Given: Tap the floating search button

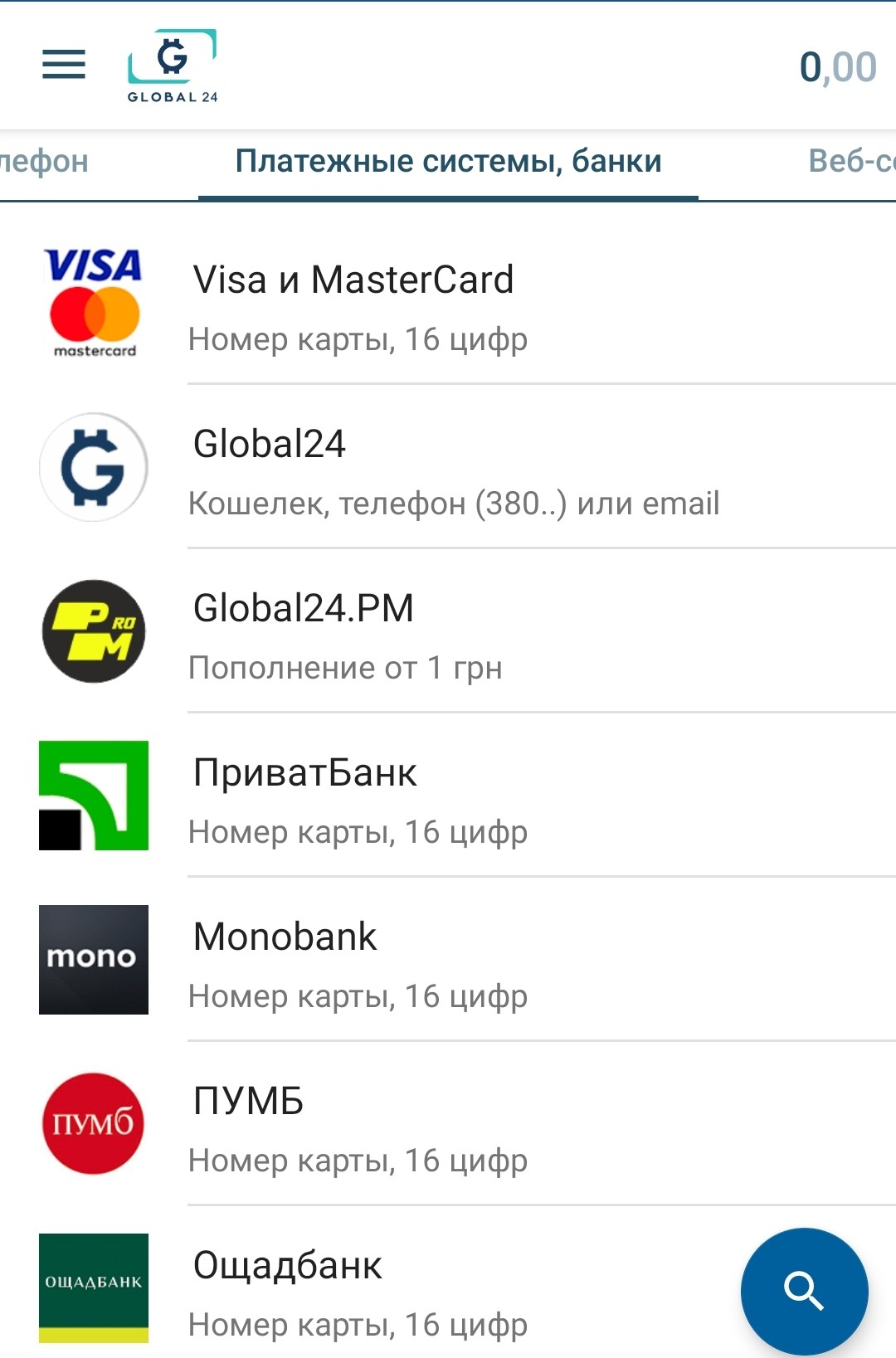Looking at the screenshot, I should click(804, 1291).
